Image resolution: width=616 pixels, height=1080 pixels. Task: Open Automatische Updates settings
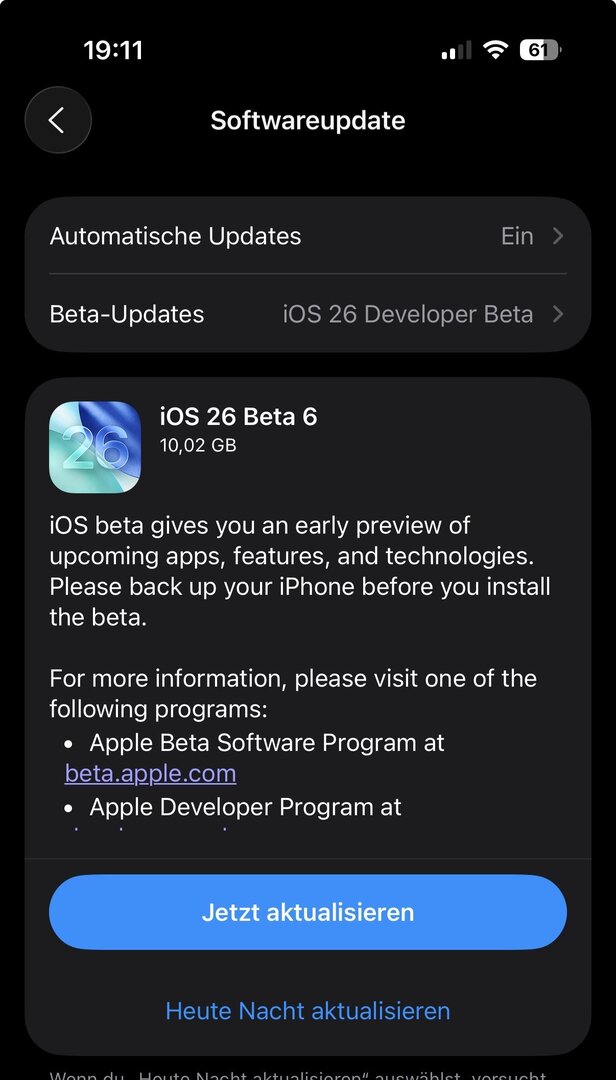tap(307, 237)
